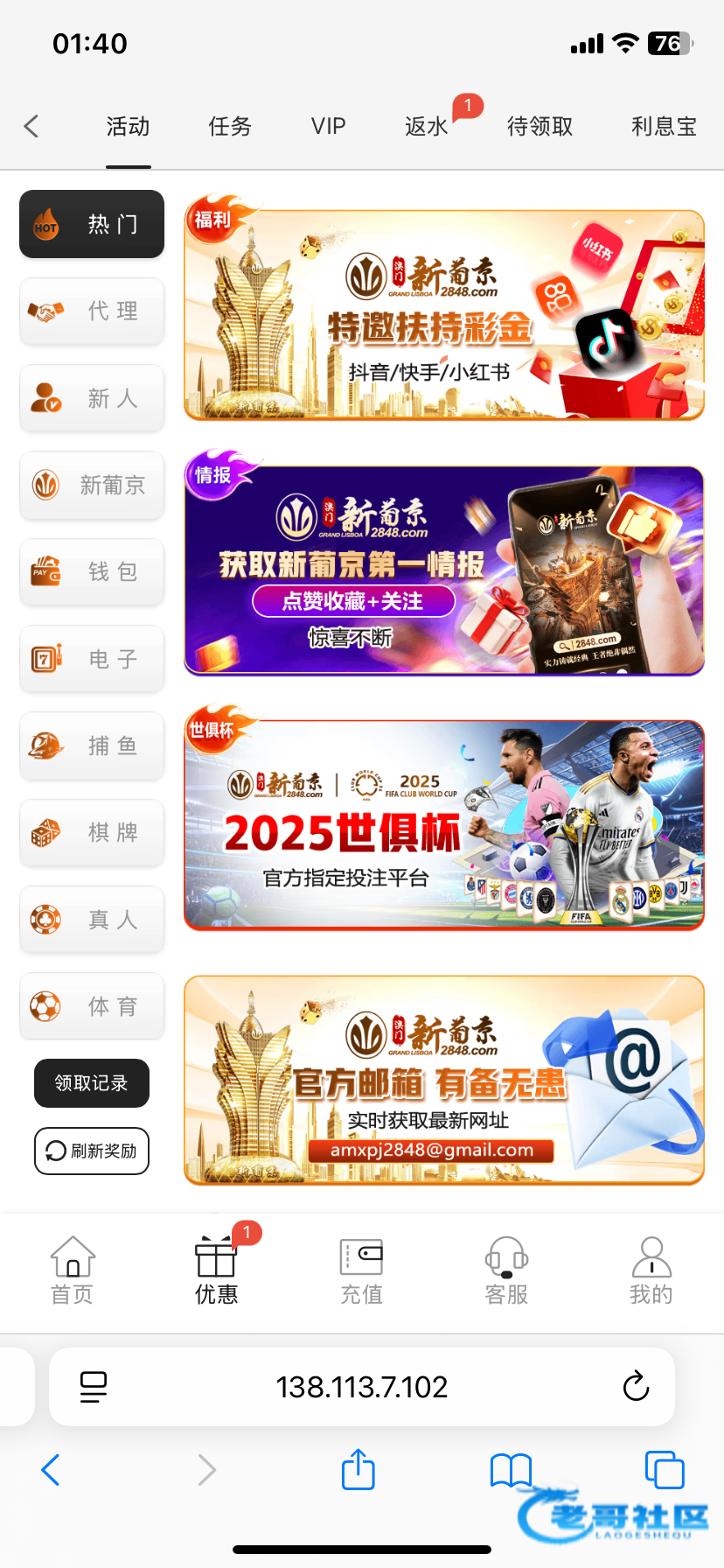The height and width of the screenshot is (1568, 724).
Task: Open the 特邀扶持彩金 welfare banner
Action: click(x=444, y=315)
